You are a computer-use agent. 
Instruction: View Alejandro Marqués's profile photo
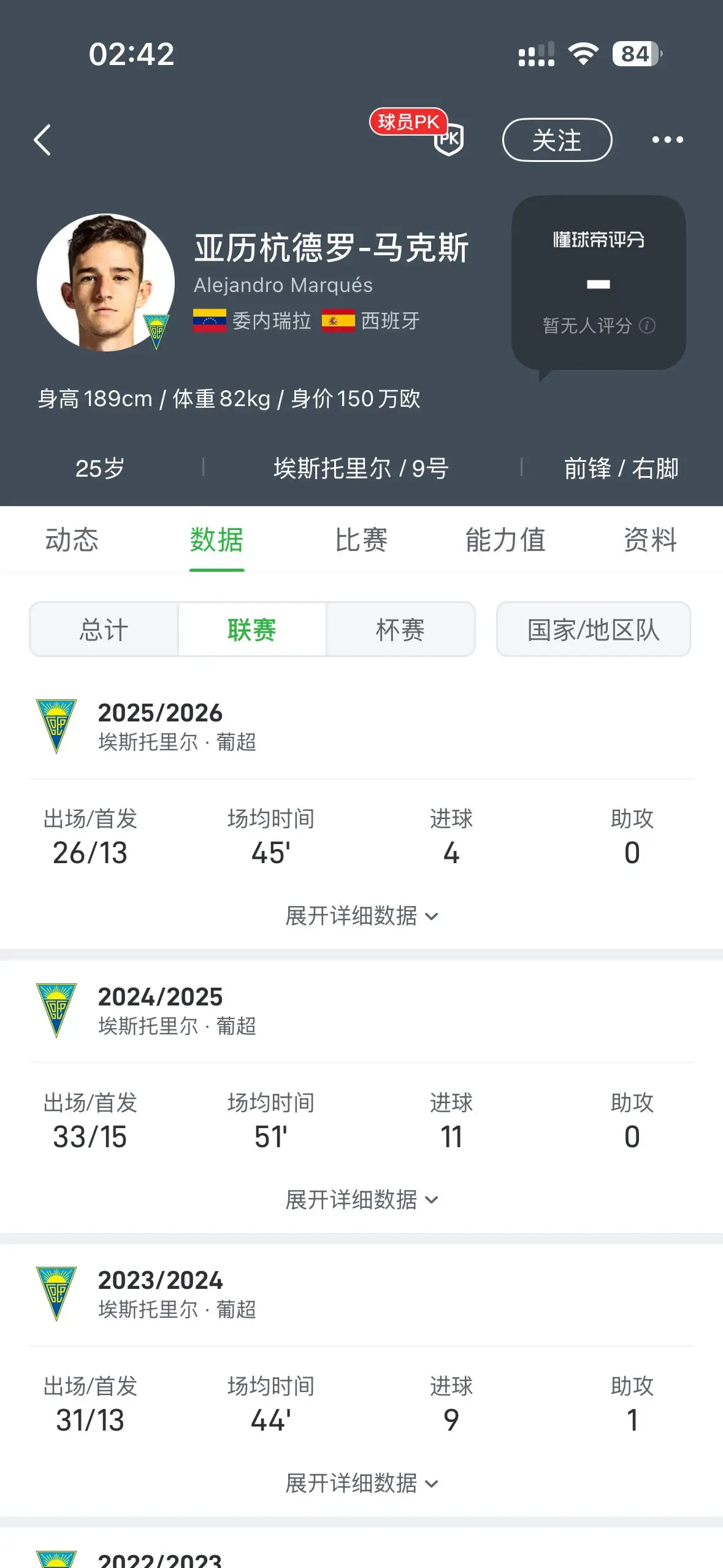pos(105,282)
